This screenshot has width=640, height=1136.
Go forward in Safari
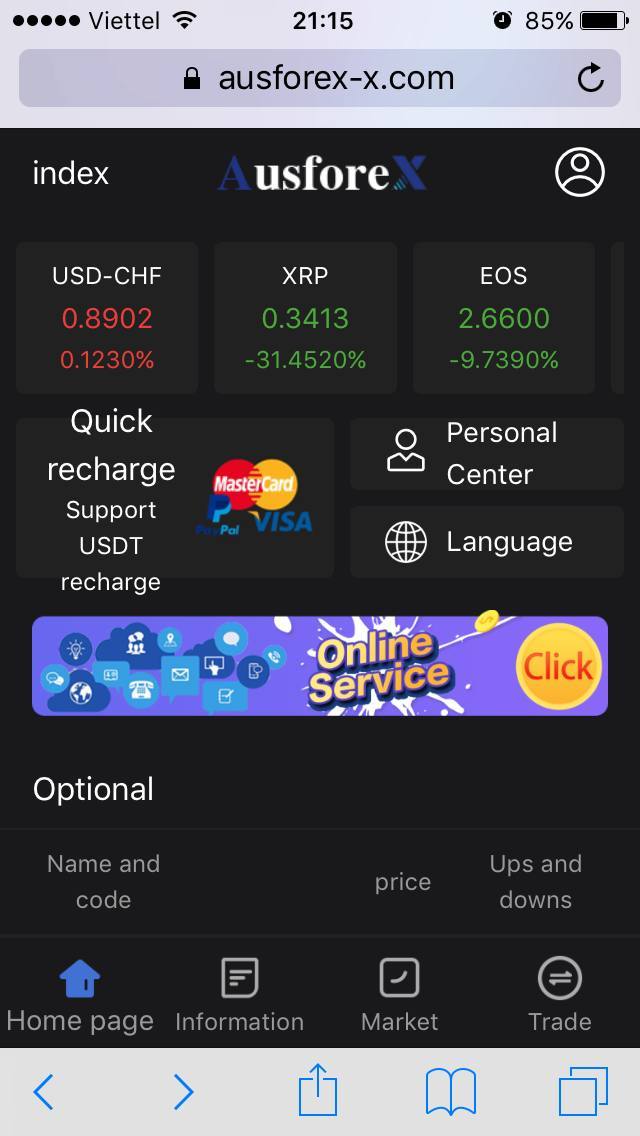click(x=183, y=1092)
